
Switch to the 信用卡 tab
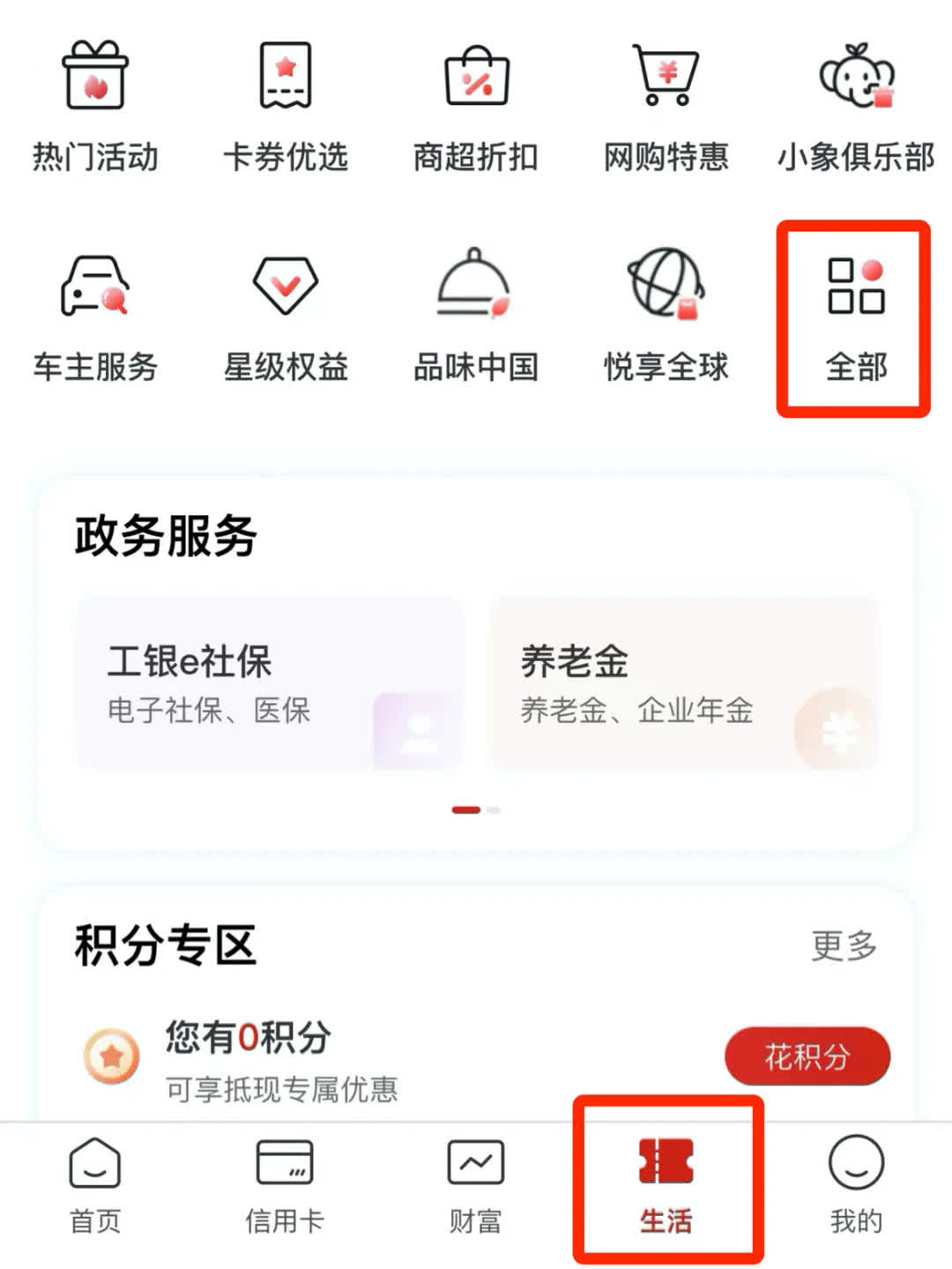coord(285,1183)
